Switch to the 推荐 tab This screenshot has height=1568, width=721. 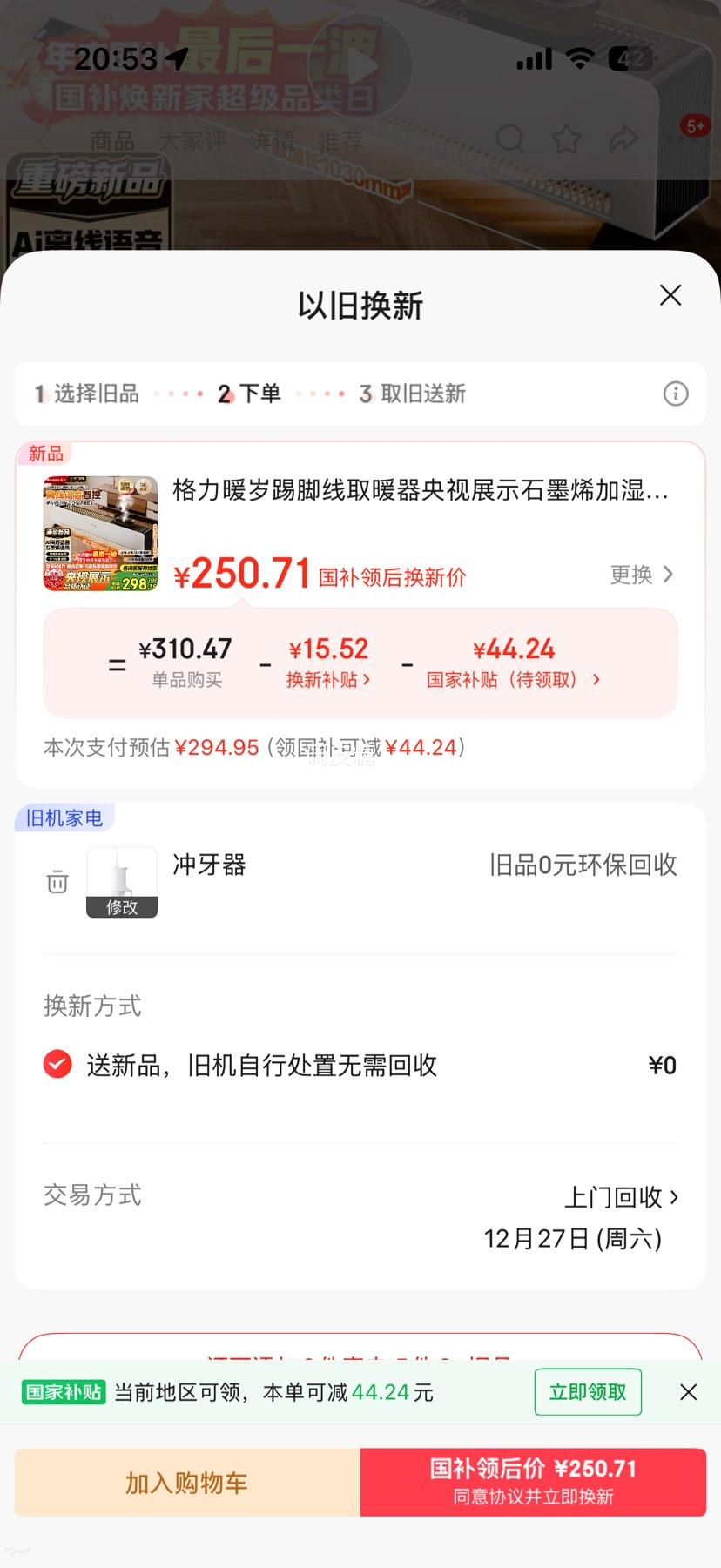341,140
